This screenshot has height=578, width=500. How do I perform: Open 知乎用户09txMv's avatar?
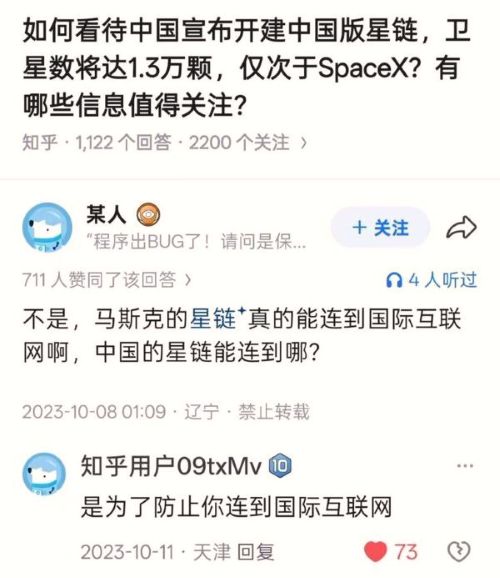coord(44,474)
